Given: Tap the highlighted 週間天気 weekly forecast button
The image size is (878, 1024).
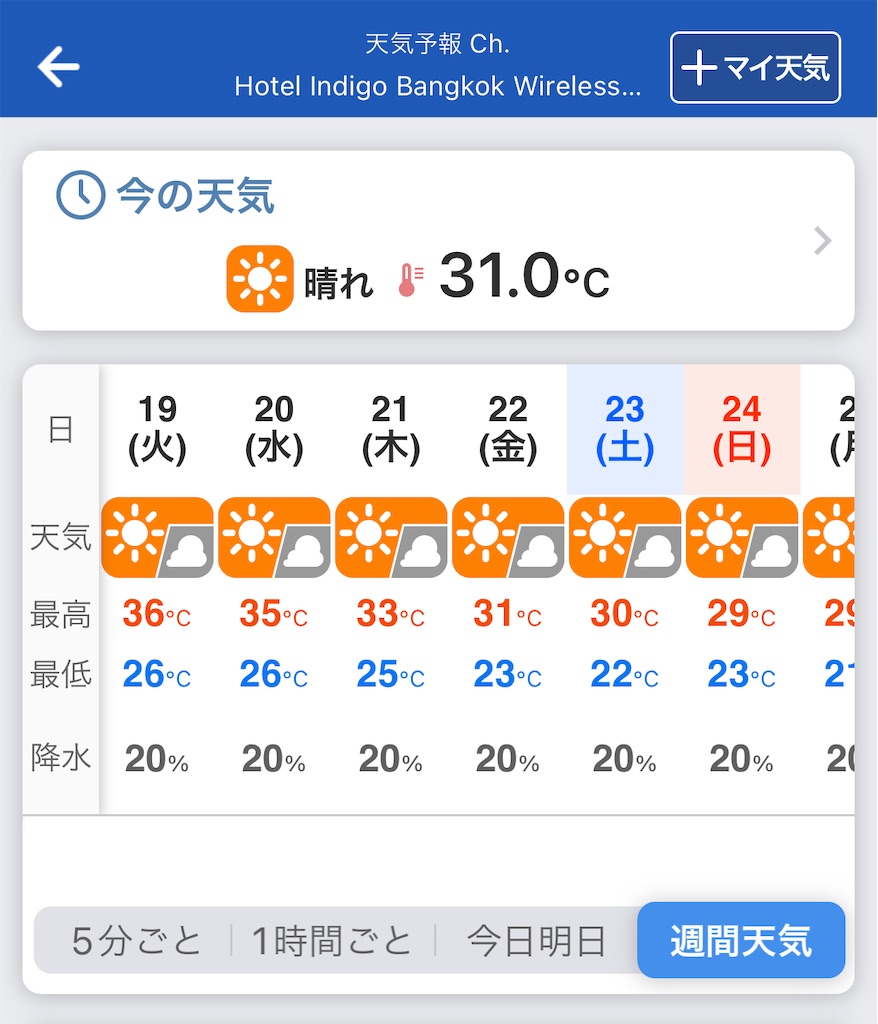Looking at the screenshot, I should (741, 939).
